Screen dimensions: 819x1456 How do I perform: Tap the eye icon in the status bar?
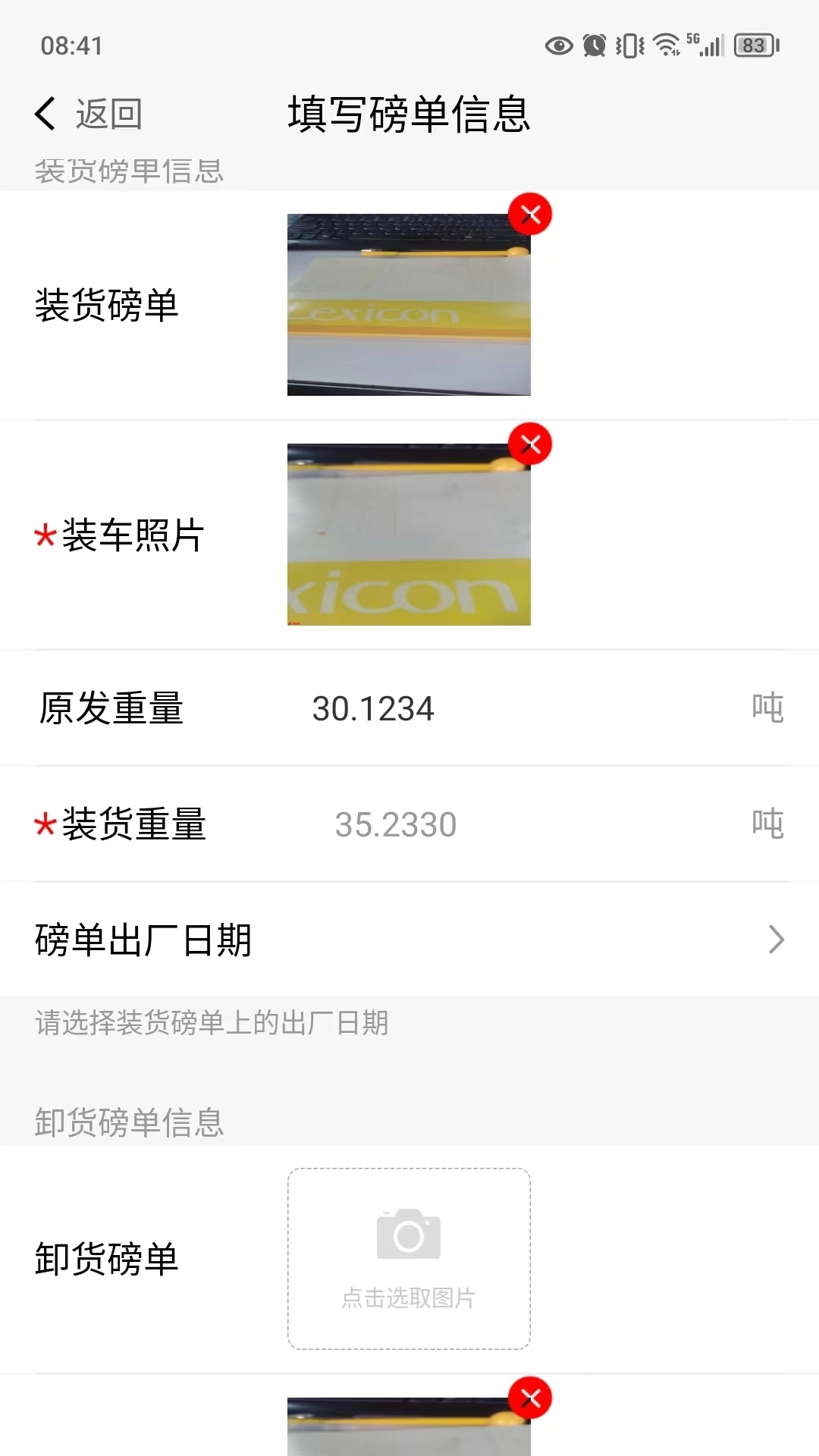click(x=559, y=45)
